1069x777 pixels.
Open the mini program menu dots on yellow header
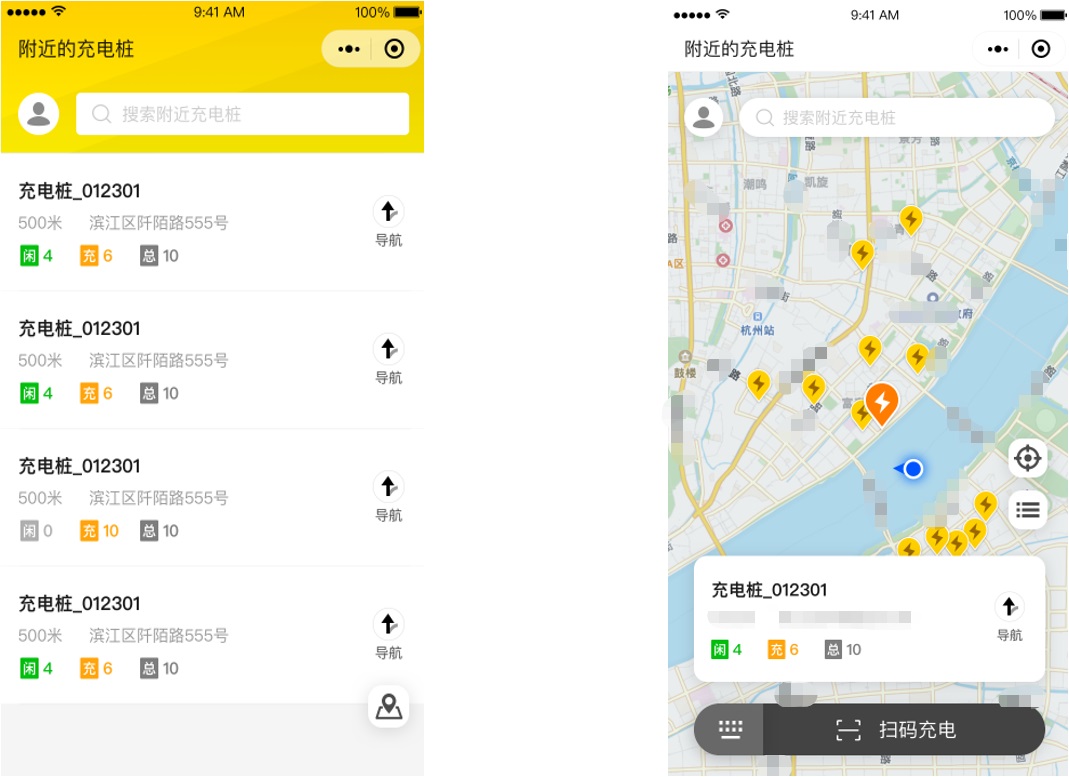click(348, 49)
